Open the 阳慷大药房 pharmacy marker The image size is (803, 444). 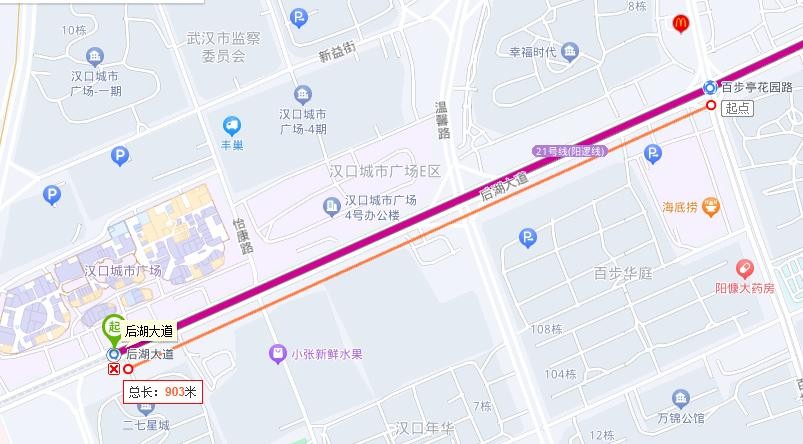coord(744,268)
